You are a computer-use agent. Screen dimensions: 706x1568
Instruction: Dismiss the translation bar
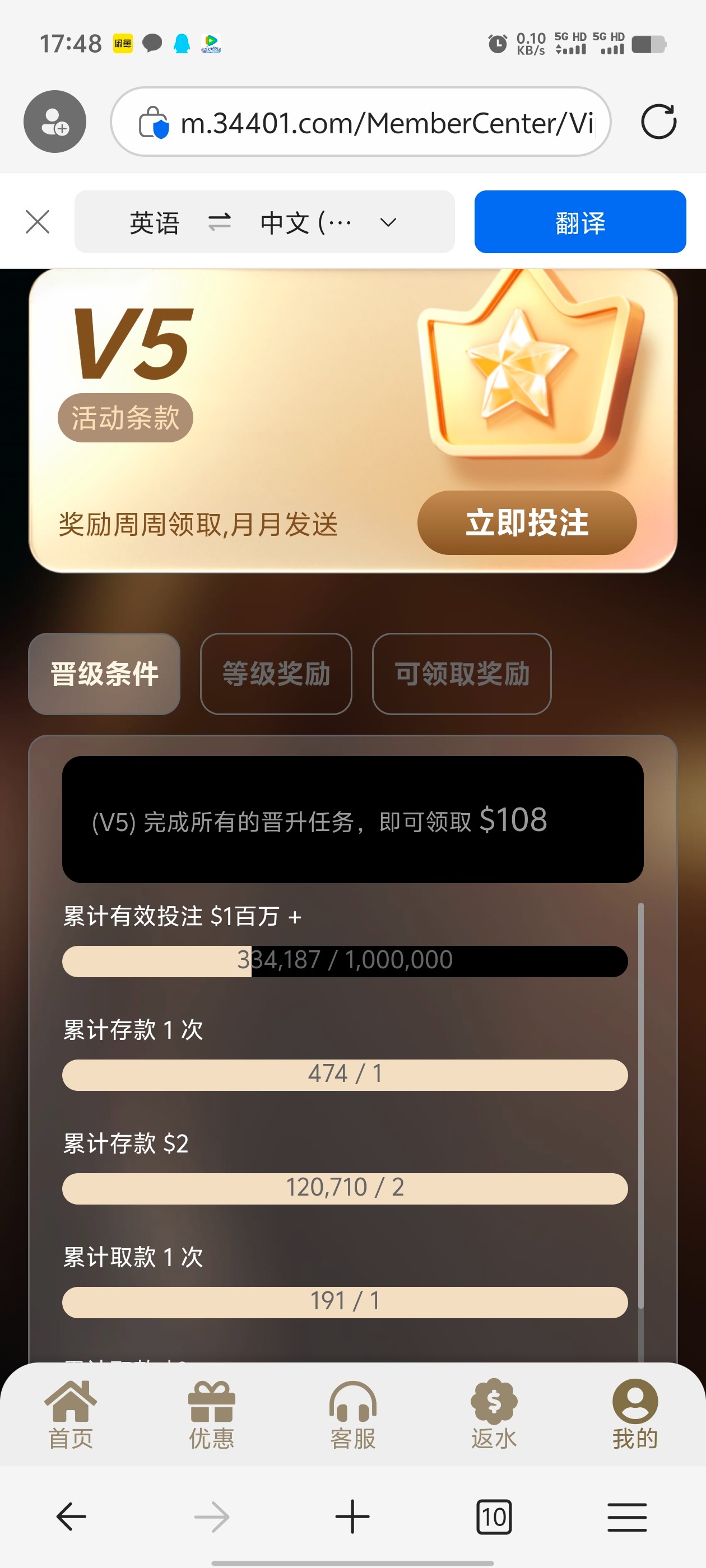coord(38,222)
